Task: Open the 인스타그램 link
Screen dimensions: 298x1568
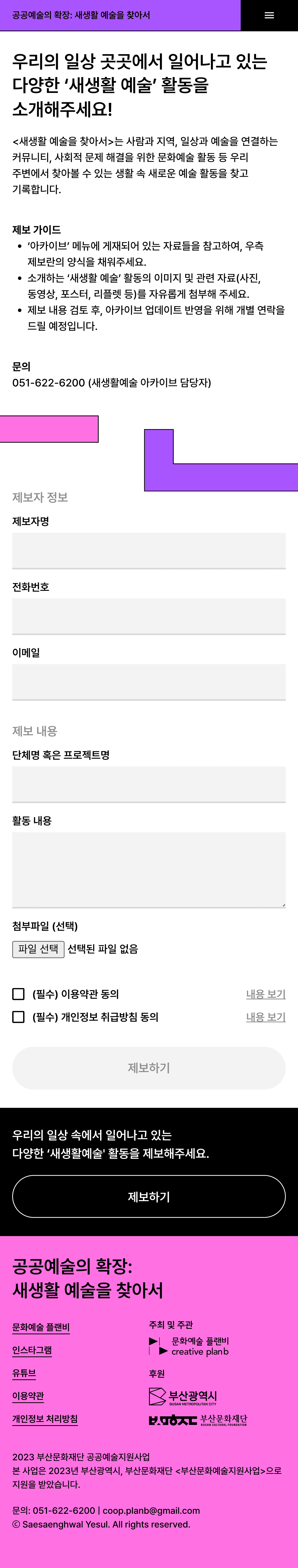Action: coord(32,1350)
